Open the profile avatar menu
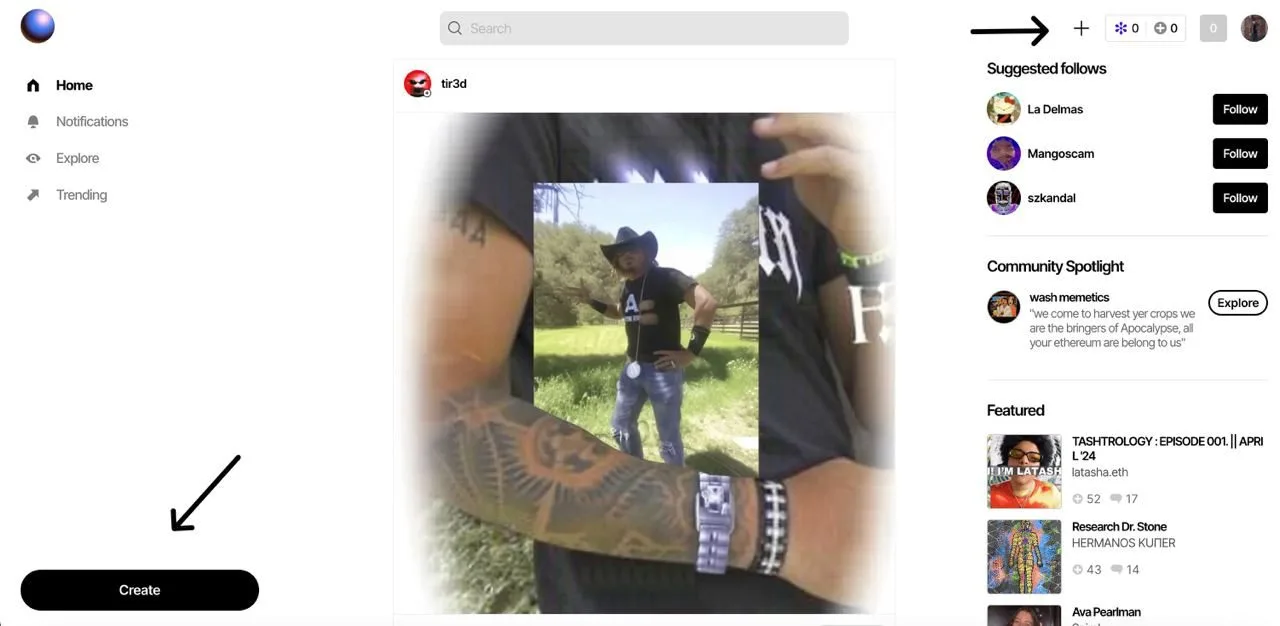Viewport: 1280px width, 626px height. point(1254,28)
